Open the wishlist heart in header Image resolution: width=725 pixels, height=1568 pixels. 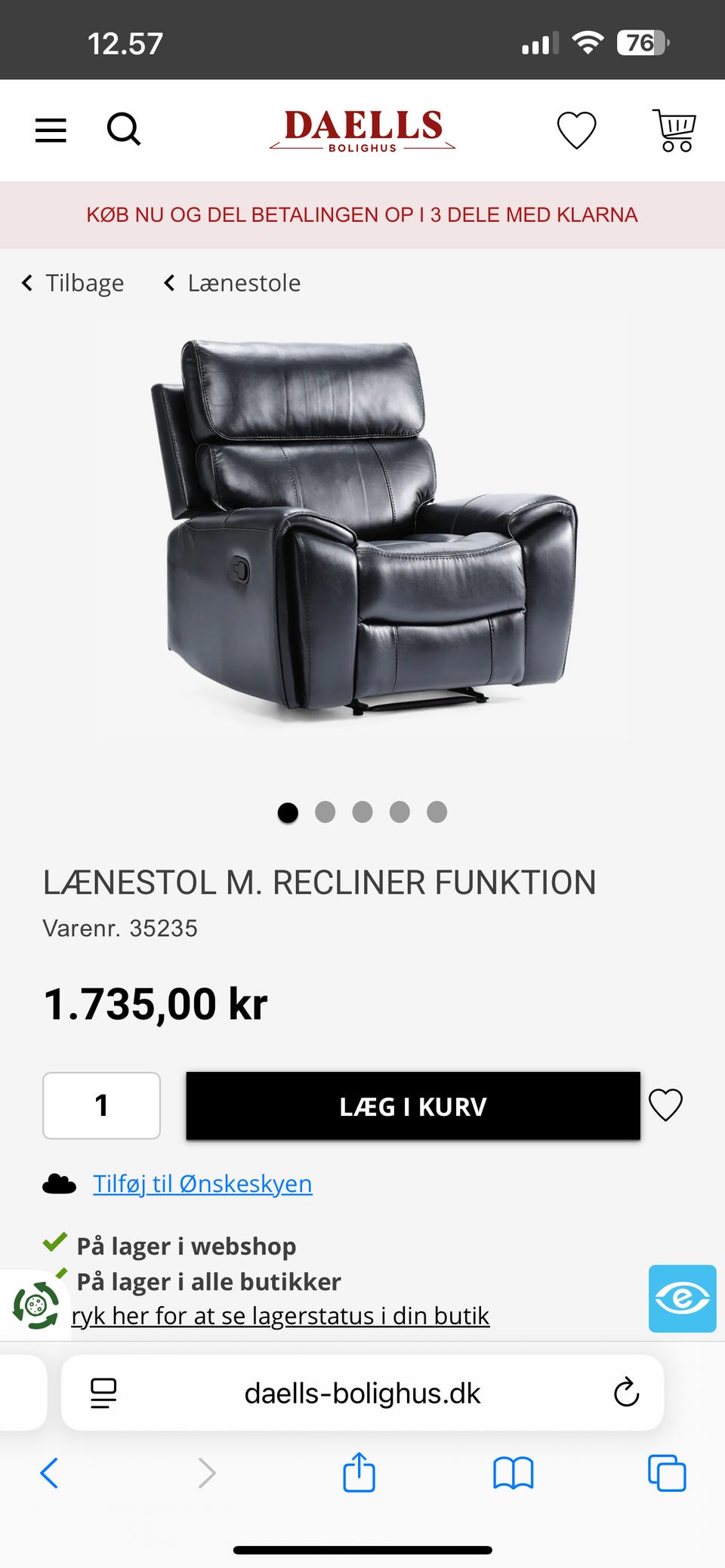(576, 130)
